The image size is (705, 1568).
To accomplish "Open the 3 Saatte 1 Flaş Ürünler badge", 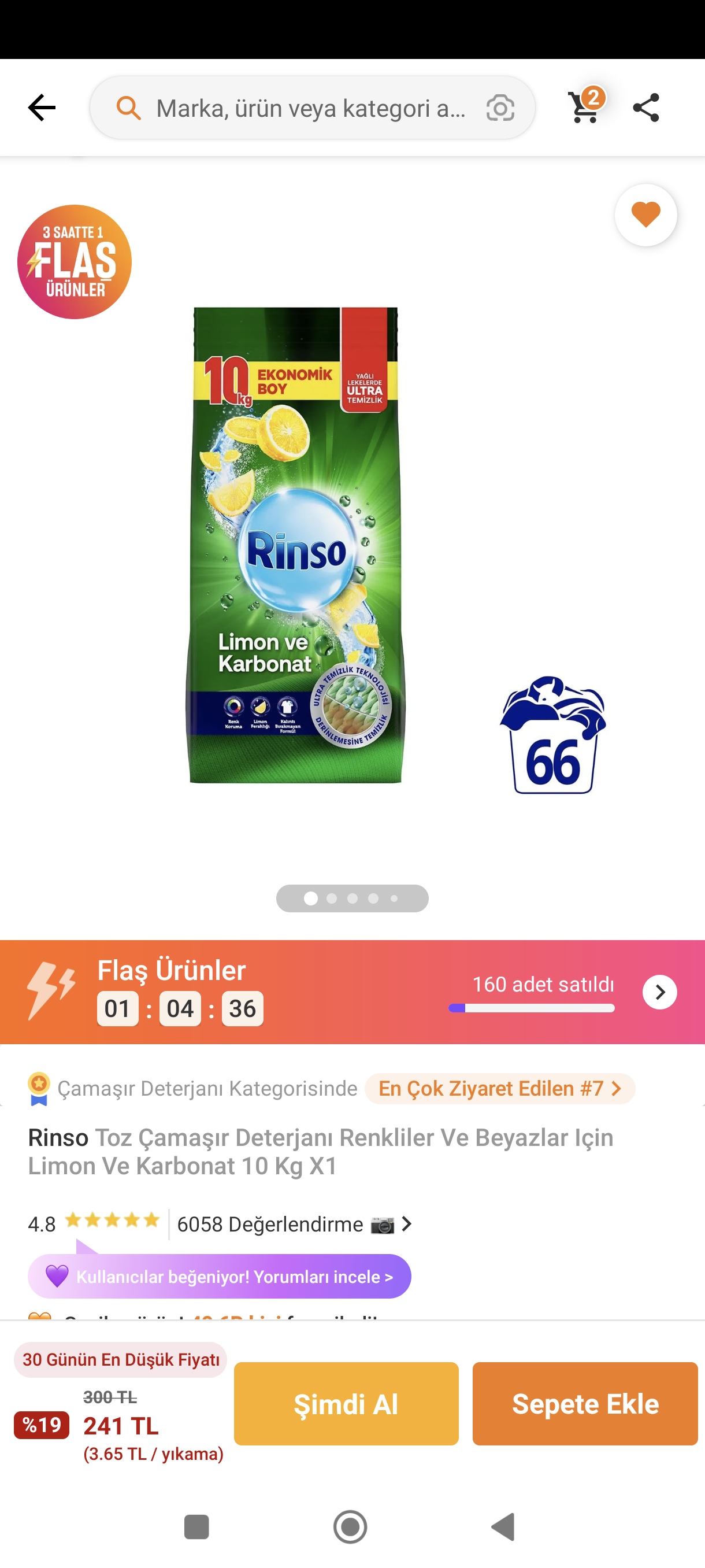I will pyautogui.click(x=74, y=262).
